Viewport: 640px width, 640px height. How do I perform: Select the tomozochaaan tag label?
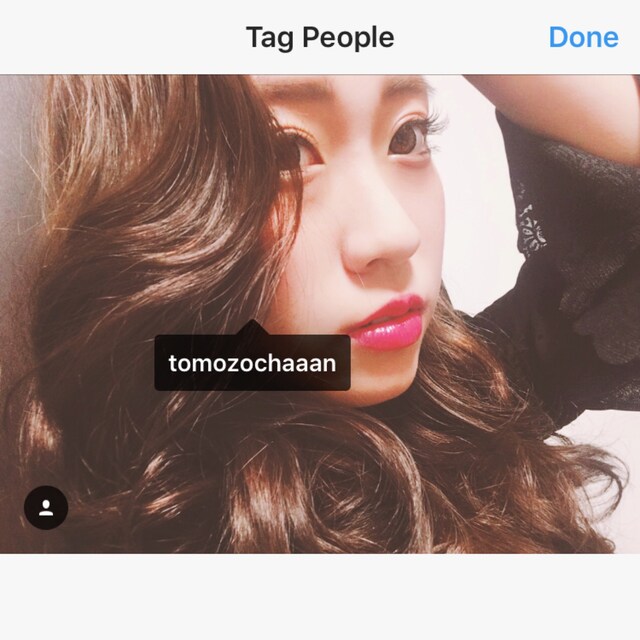[x=252, y=363]
